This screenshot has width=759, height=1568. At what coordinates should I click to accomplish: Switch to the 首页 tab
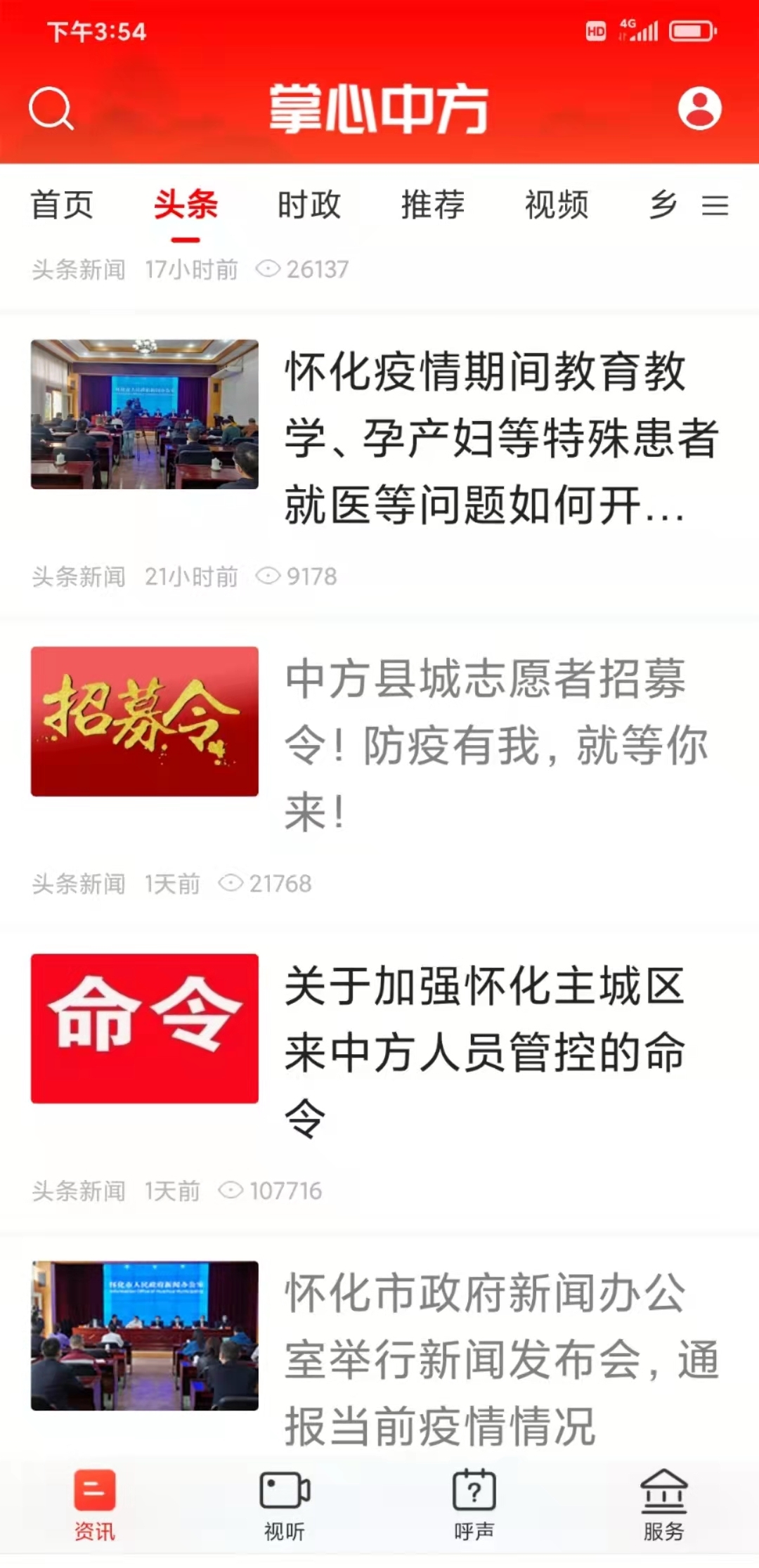pyautogui.click(x=62, y=205)
